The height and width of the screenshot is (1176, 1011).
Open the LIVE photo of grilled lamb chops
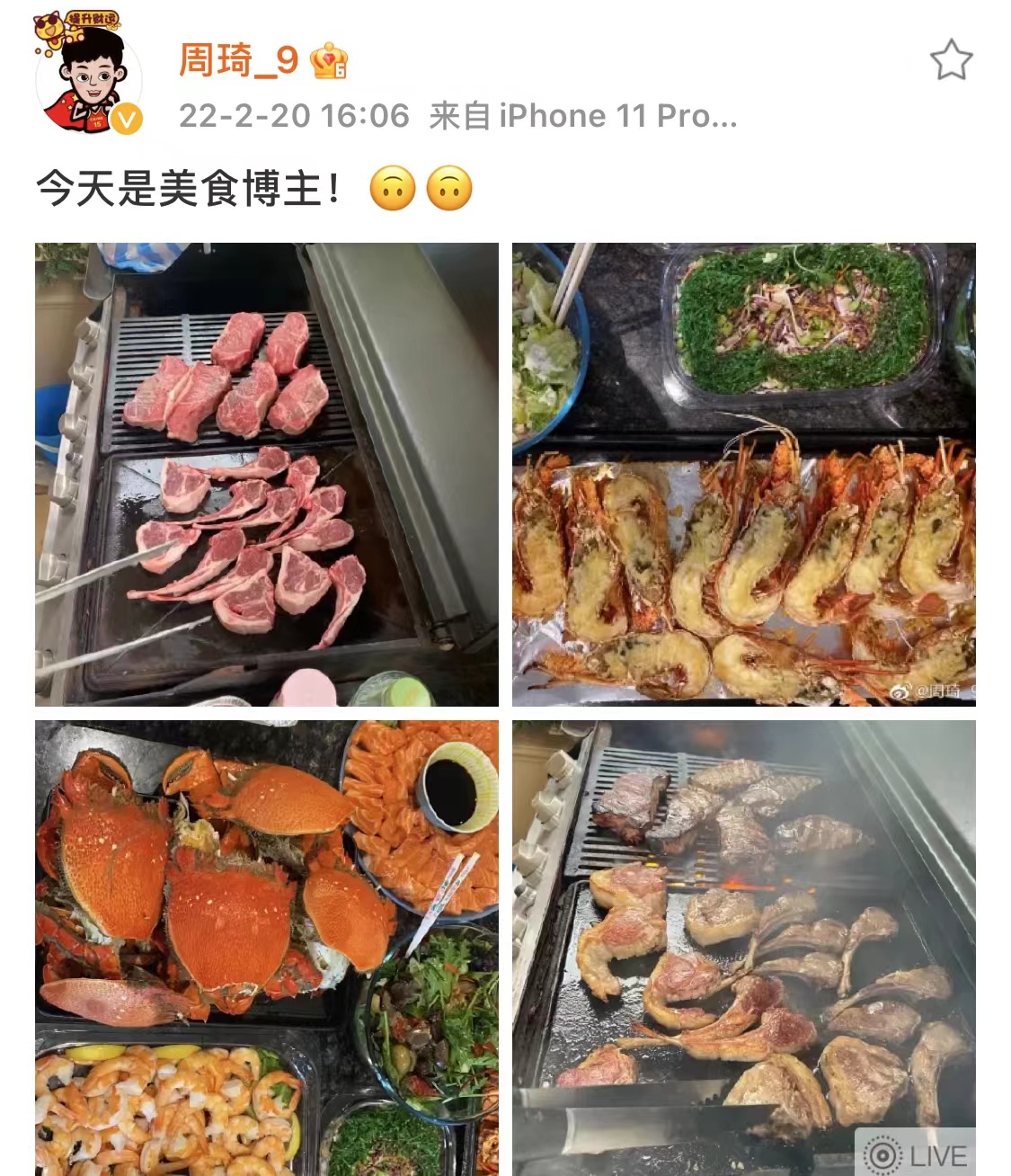click(743, 947)
